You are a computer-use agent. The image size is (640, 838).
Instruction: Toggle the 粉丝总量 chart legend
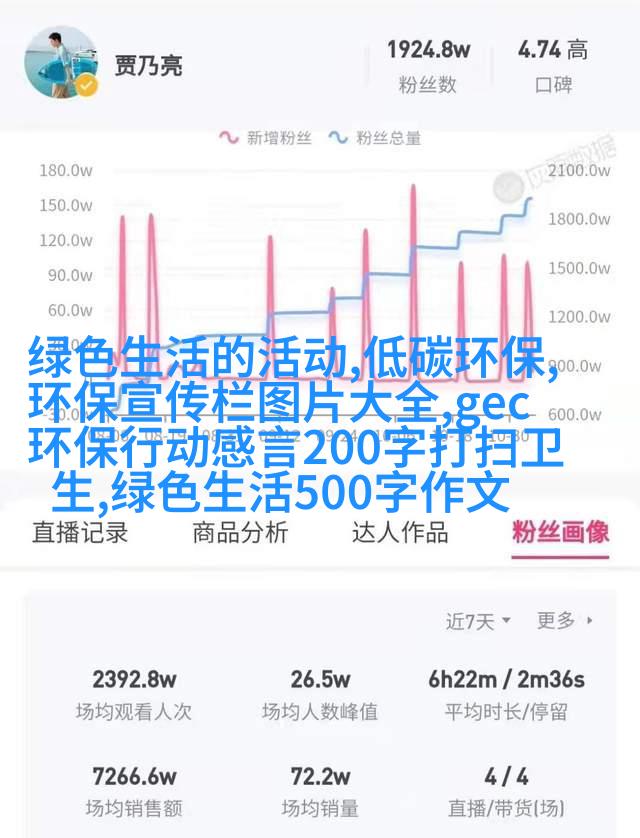[x=375, y=139]
